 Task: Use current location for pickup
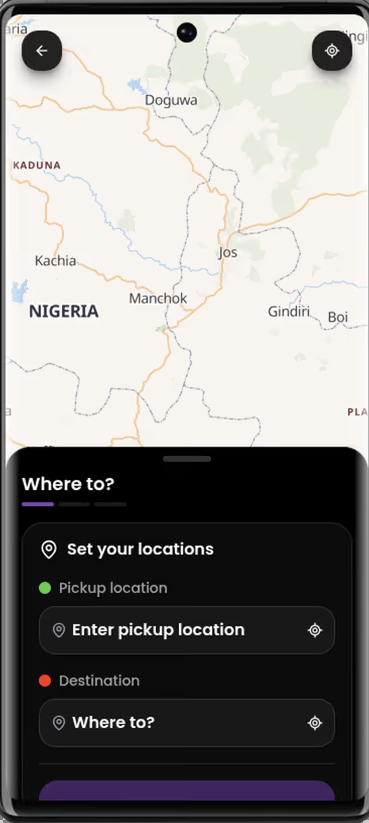[315, 630]
